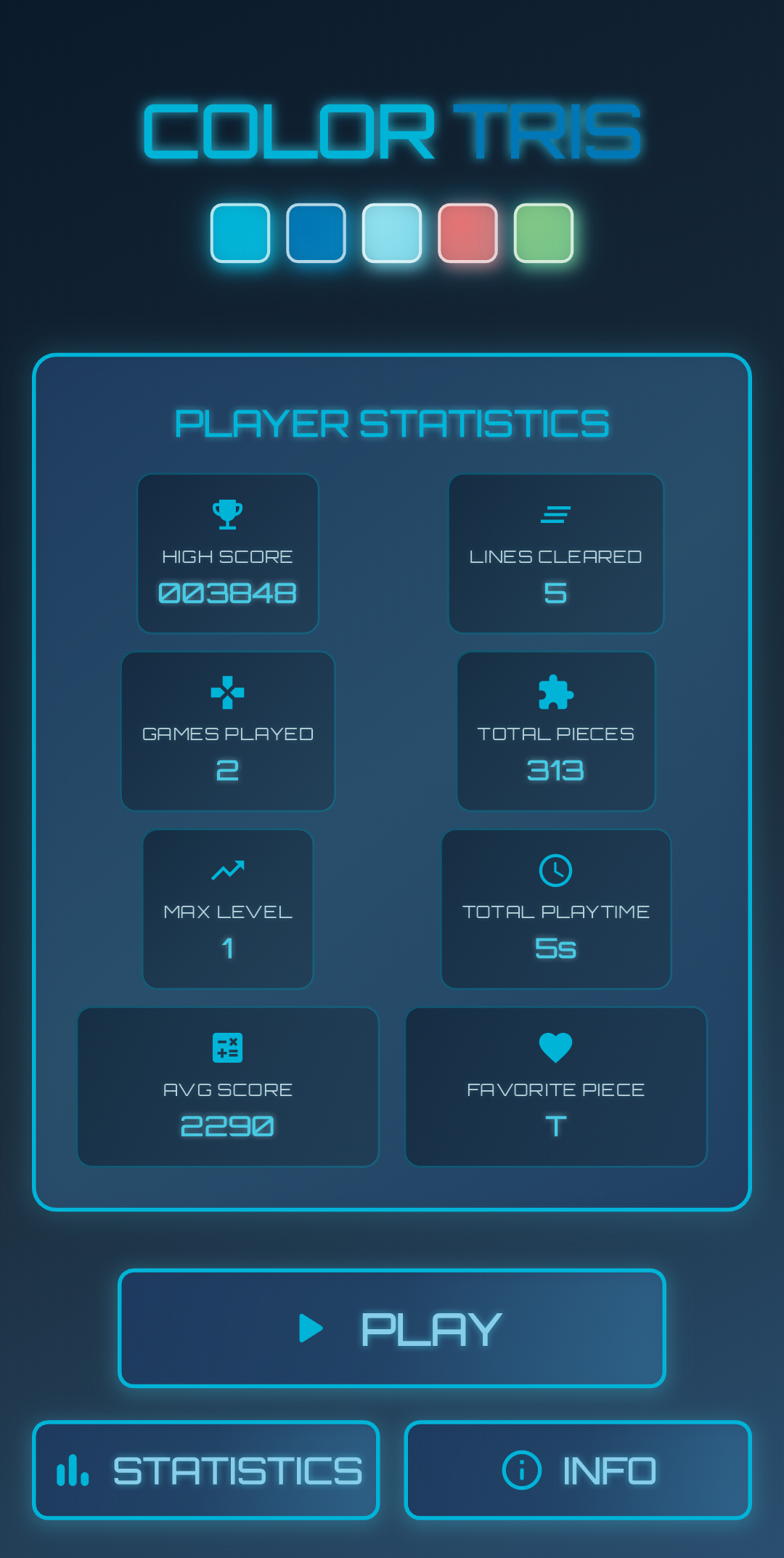Screen dimensions: 784x1558
Task: Open the Info screen
Action: (578, 1470)
